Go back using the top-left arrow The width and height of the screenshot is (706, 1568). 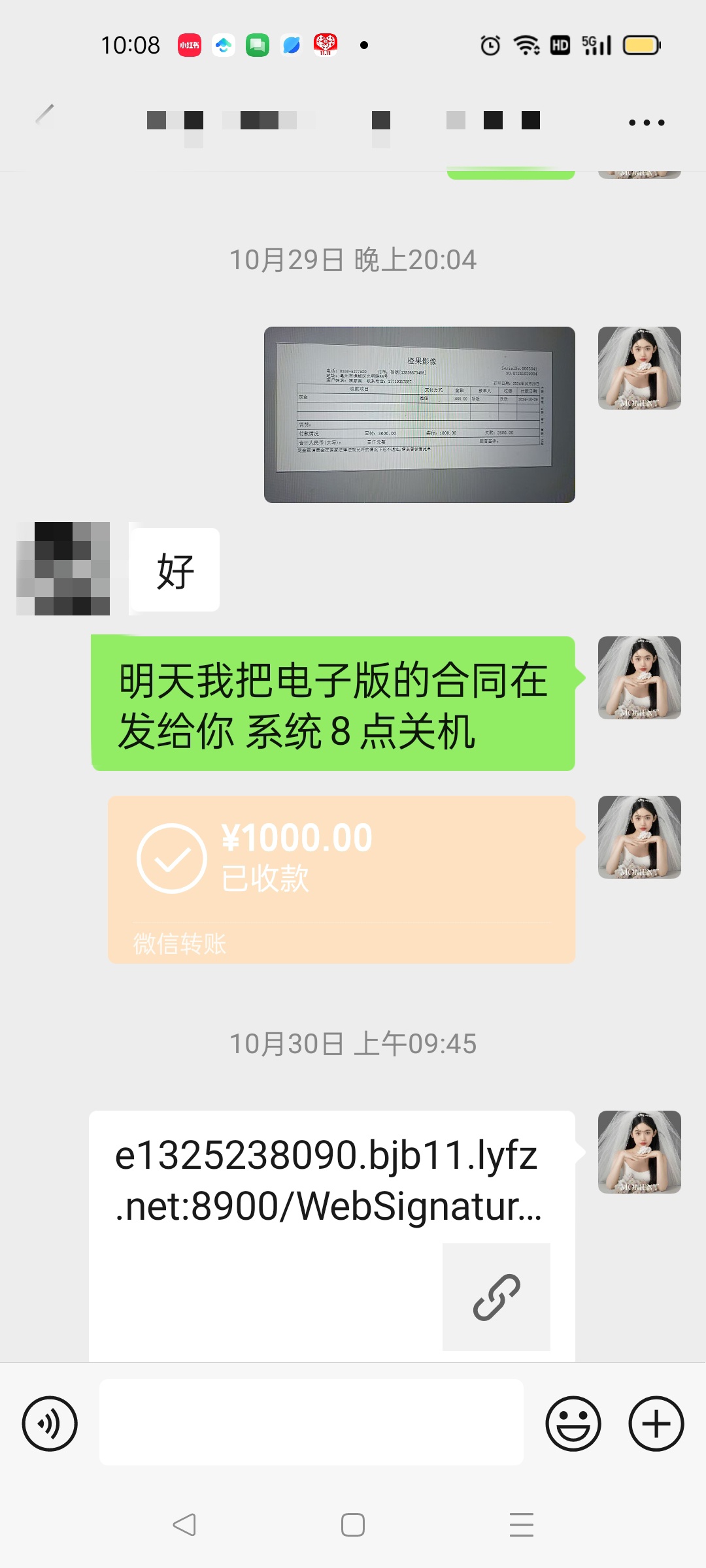[44, 116]
